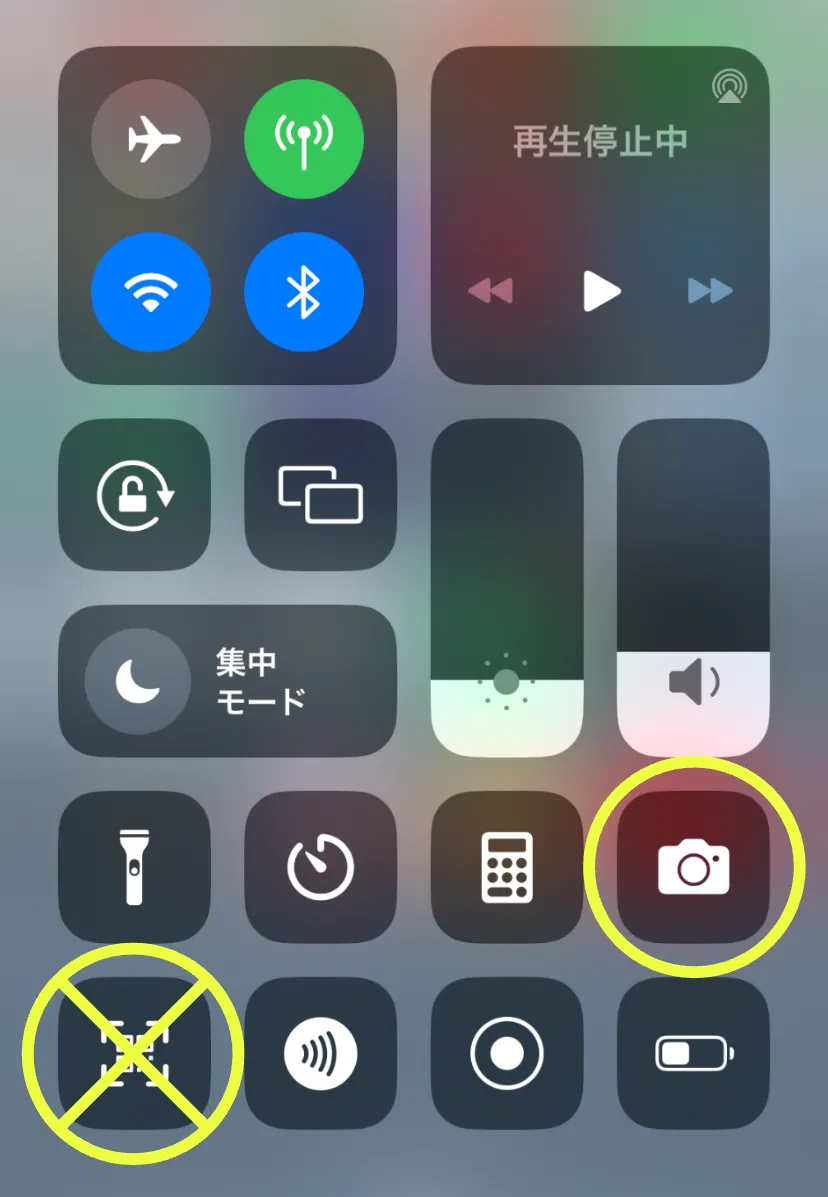This screenshot has height=1197, width=828.
Task: Skip to the next track
Action: 711,291
